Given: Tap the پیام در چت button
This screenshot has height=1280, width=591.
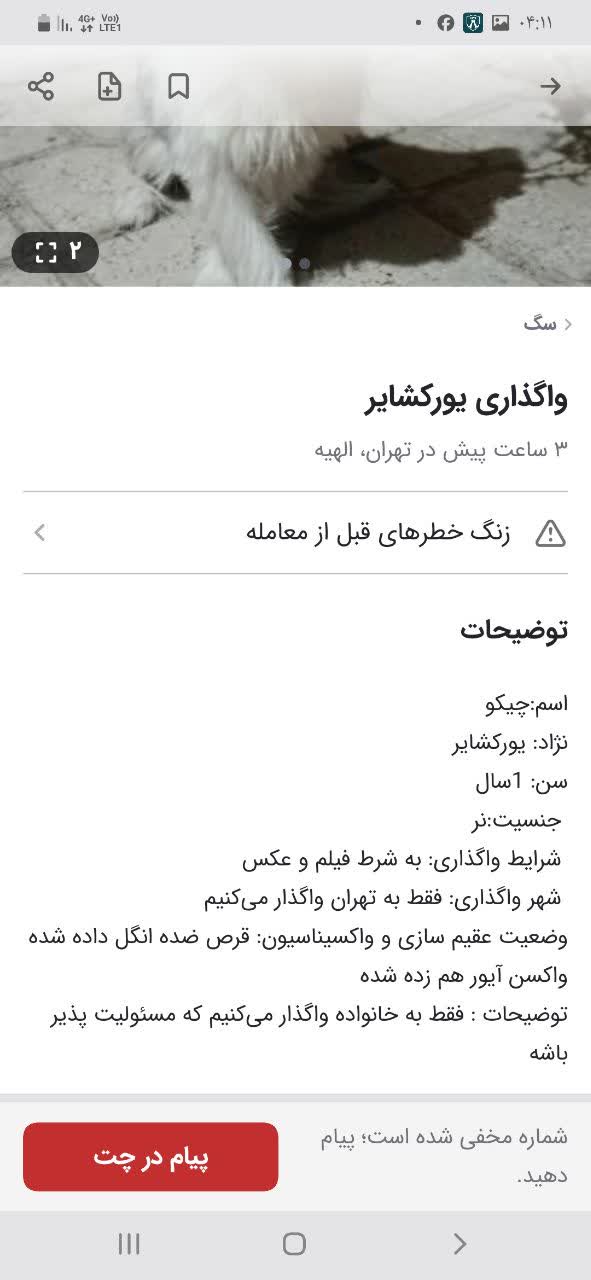Looking at the screenshot, I should (151, 1157).
